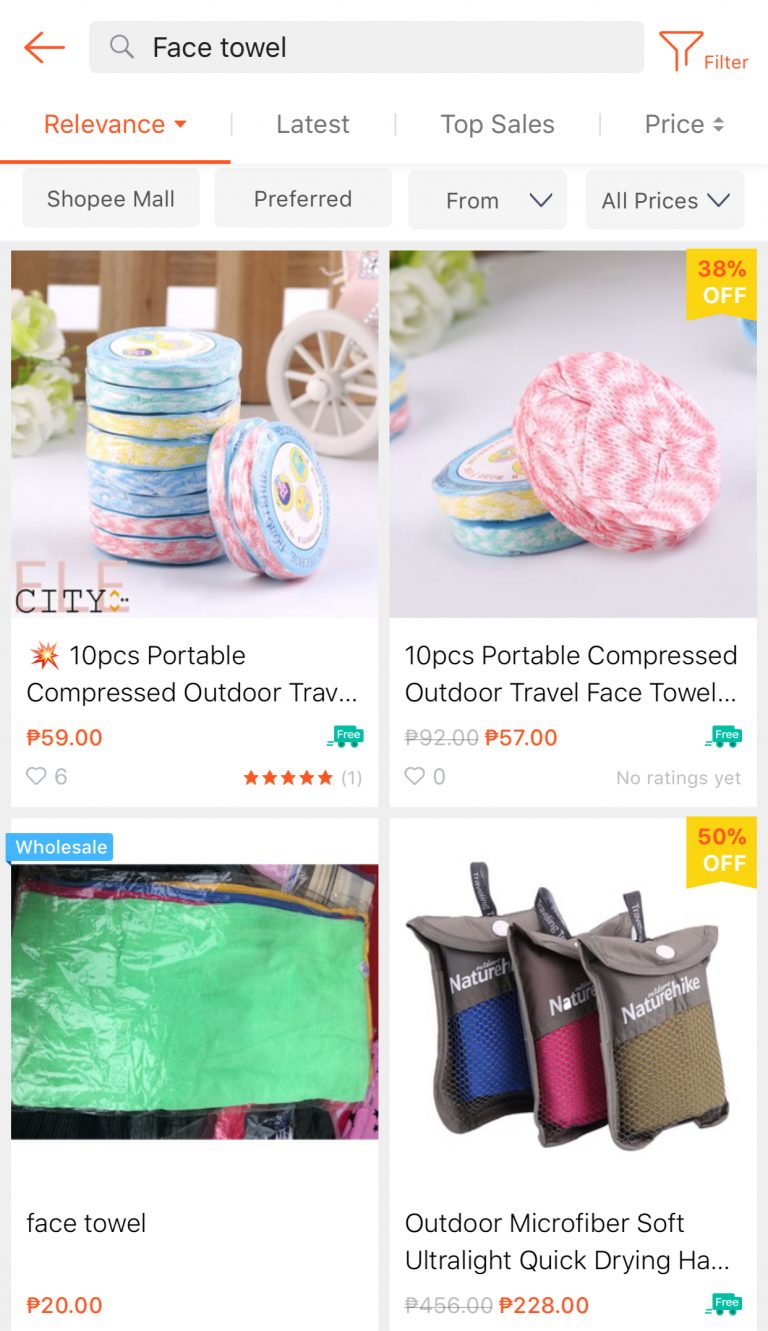The image size is (768, 1331).
Task: Open the 38% off compressed towel product
Action: pos(573,529)
